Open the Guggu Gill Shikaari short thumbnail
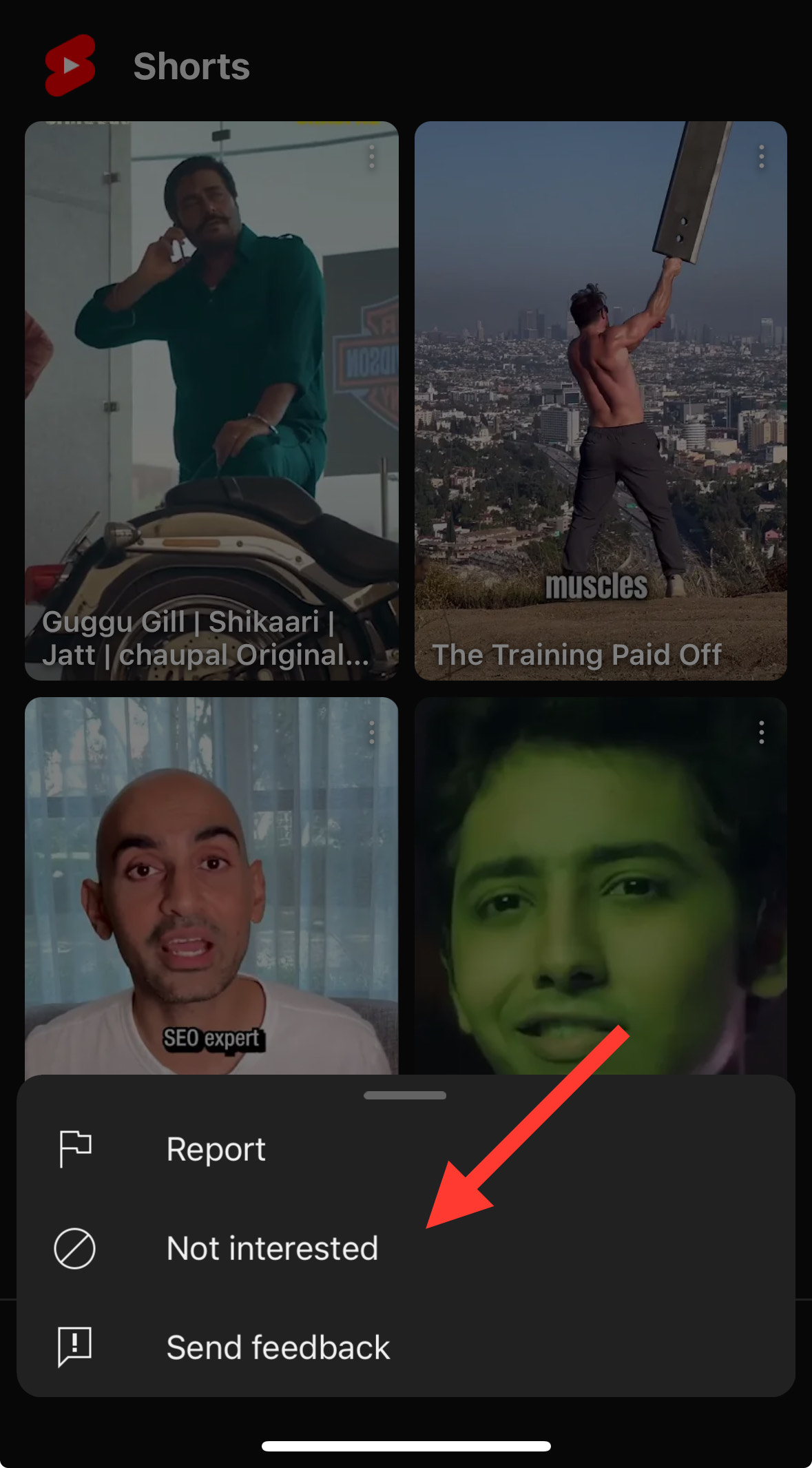 point(211,400)
